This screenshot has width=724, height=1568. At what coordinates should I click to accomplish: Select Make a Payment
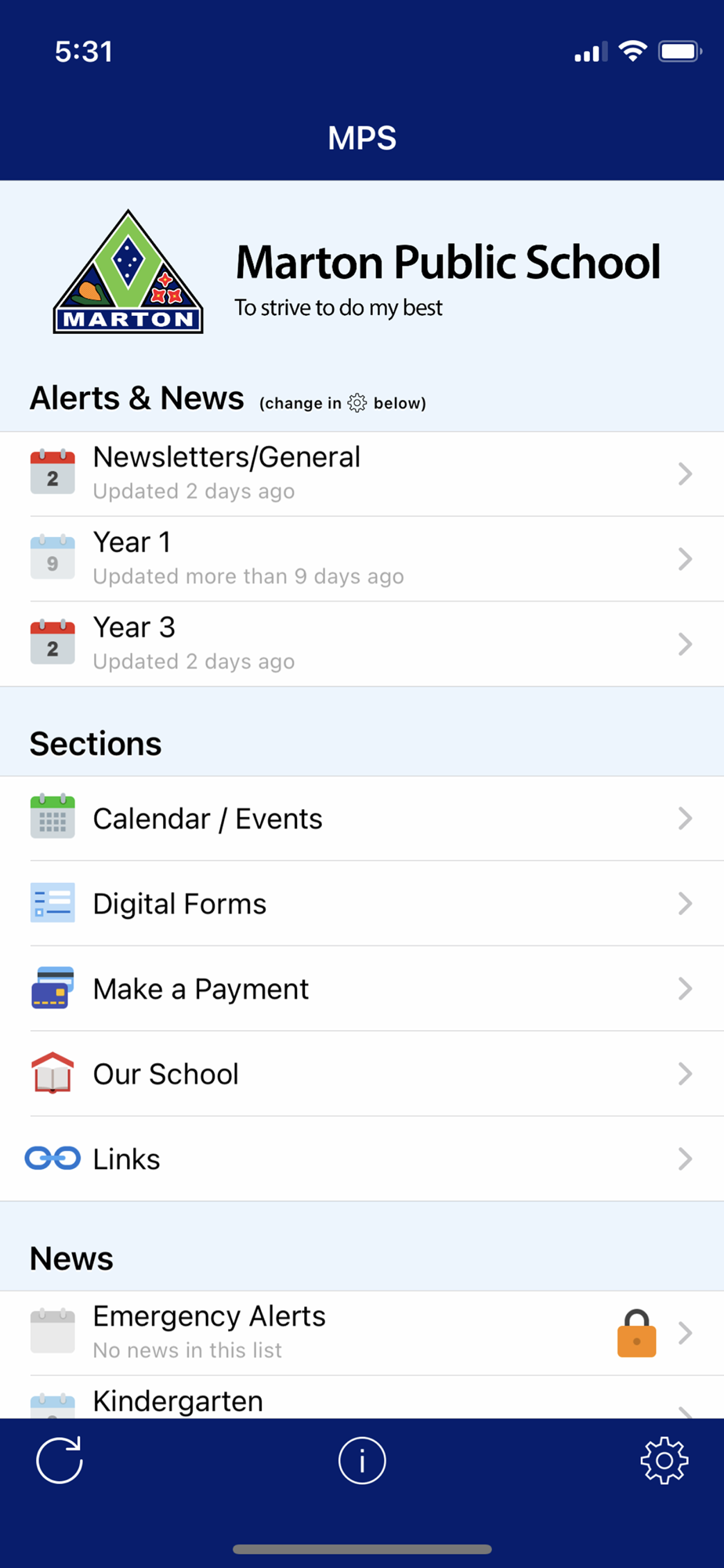tap(362, 989)
